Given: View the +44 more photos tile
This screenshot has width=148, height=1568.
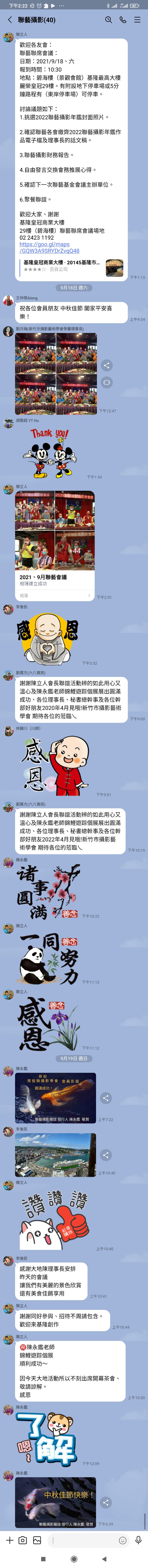Looking at the screenshot, I should (75, 550).
